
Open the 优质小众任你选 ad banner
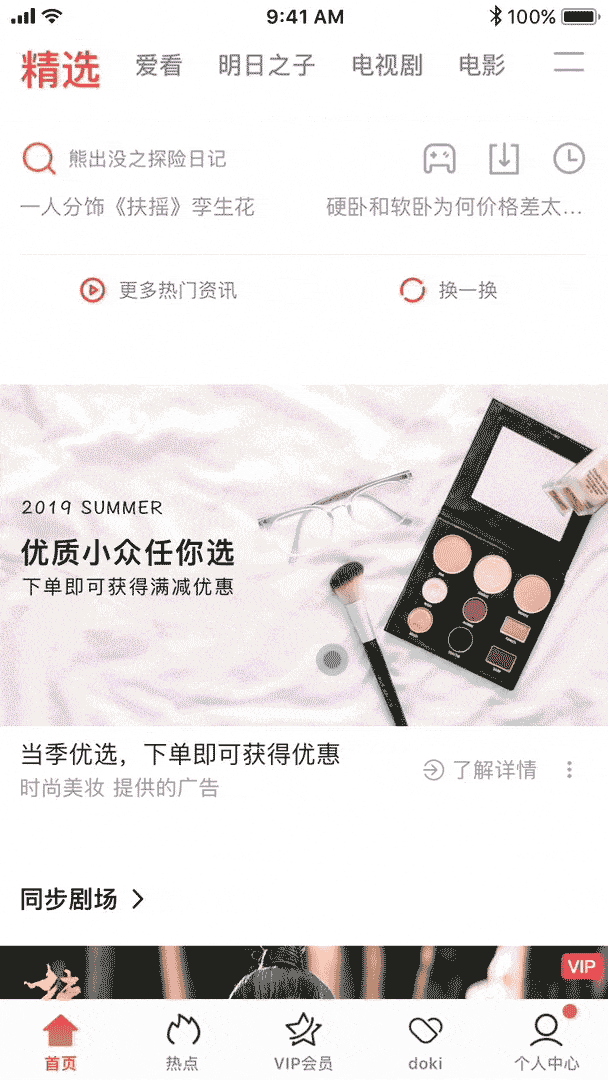304,555
